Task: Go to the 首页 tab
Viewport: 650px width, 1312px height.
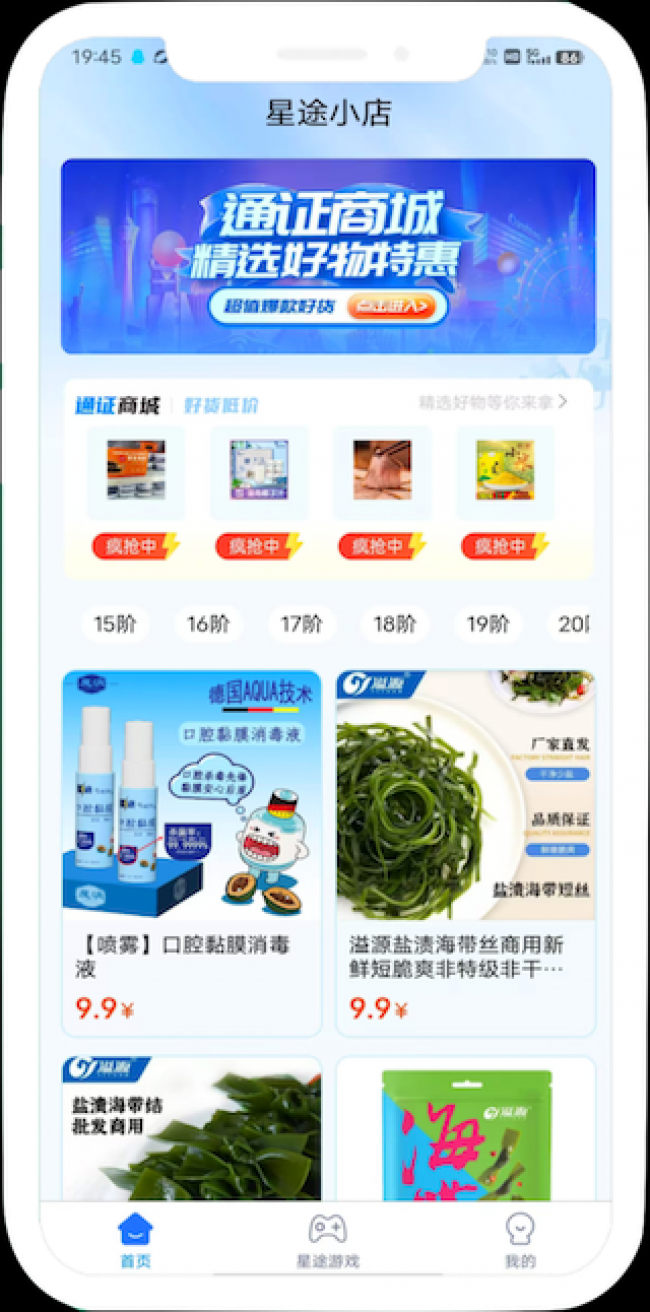Action: point(135,1240)
